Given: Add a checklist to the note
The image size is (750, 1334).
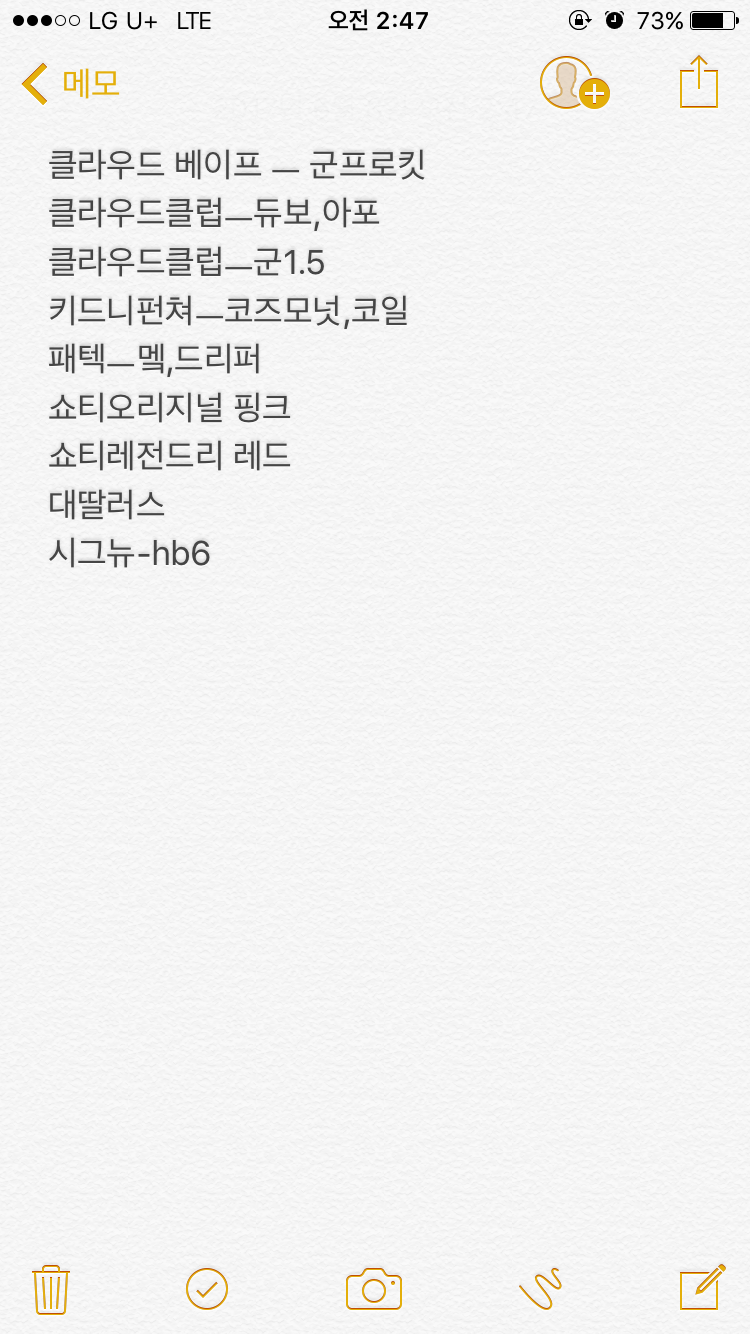Looking at the screenshot, I should [x=207, y=1288].
